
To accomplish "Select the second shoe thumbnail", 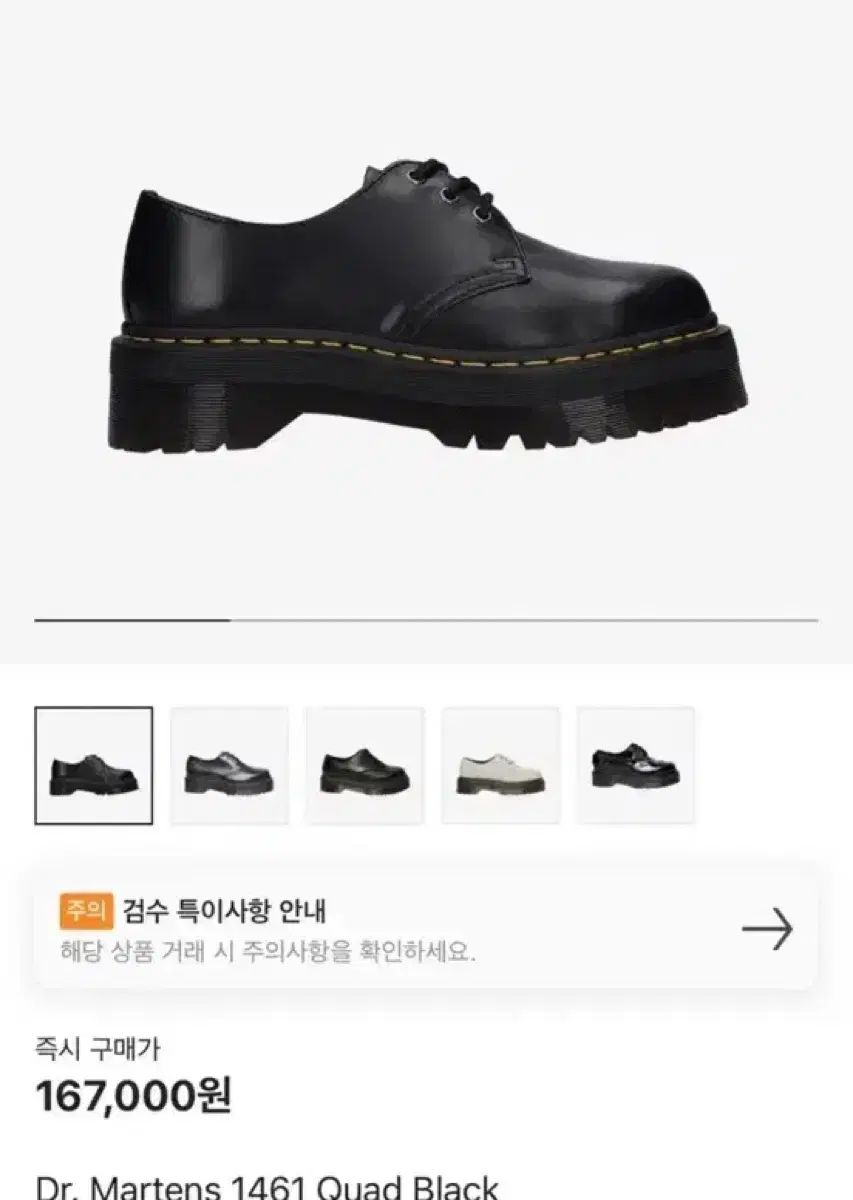I will pyautogui.click(x=229, y=765).
